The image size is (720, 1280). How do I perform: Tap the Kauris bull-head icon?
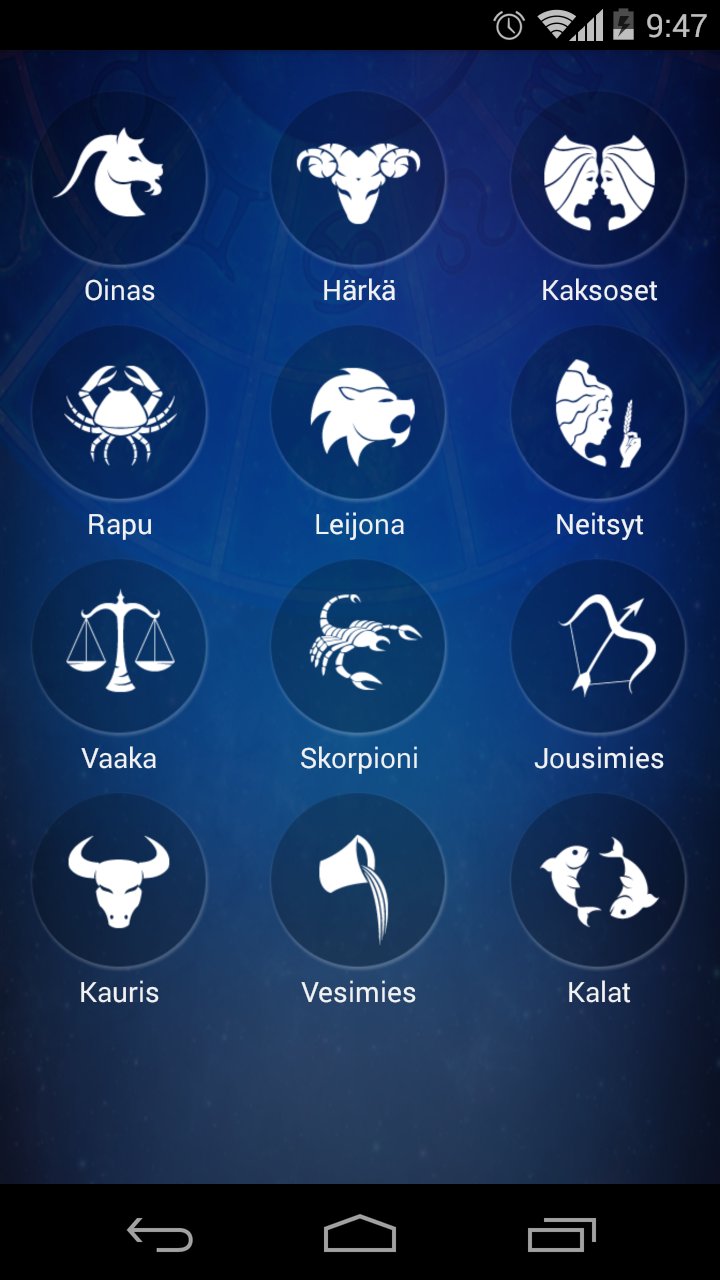pyautogui.click(x=120, y=879)
